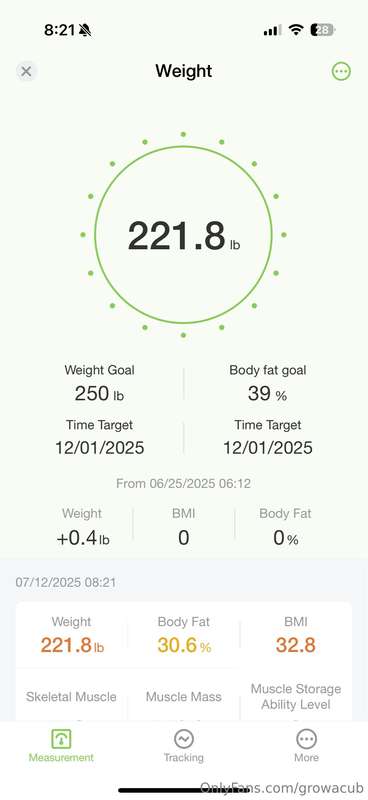Switch to the Tracking tab
Screen dimensions: 368x800
(x=183, y=746)
